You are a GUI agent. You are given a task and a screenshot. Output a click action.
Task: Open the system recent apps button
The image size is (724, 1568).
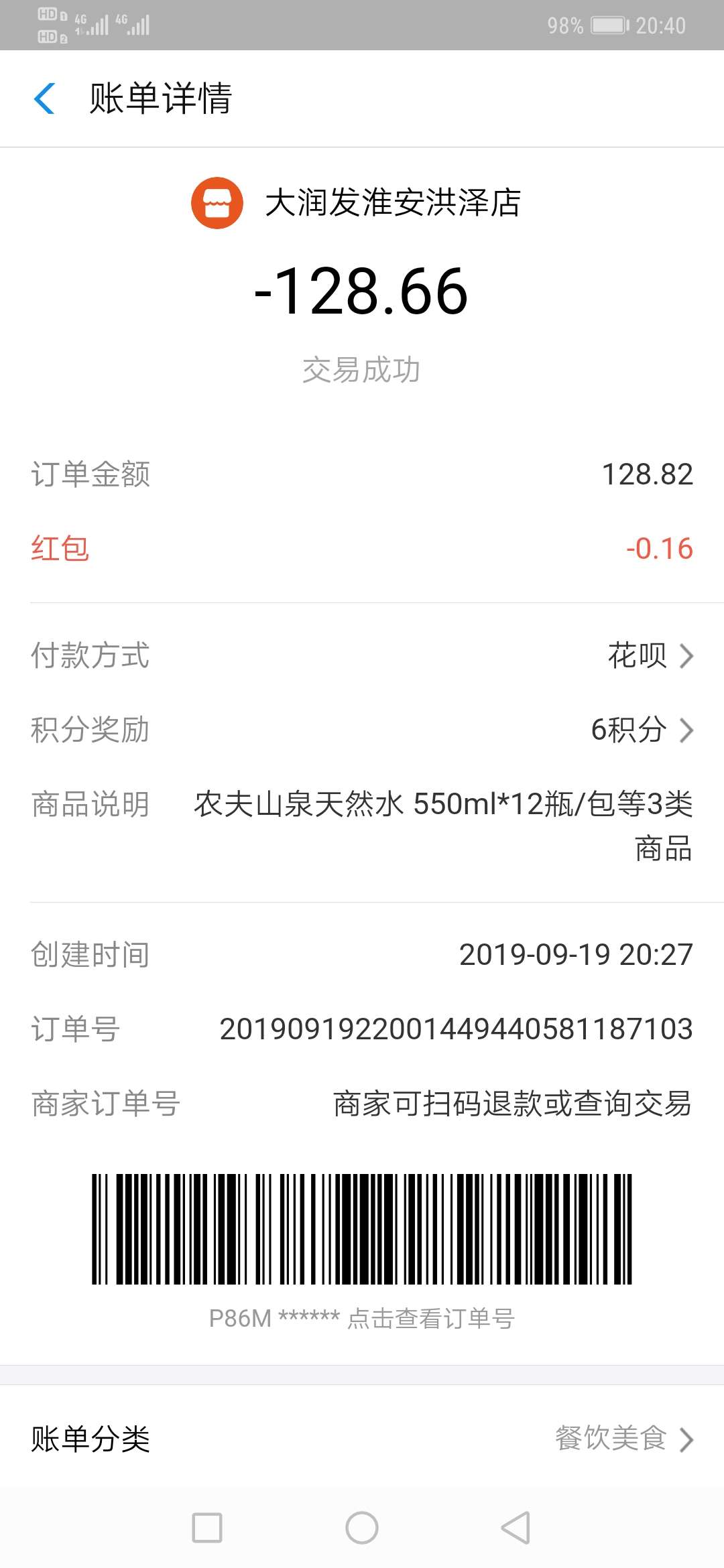(x=207, y=1528)
